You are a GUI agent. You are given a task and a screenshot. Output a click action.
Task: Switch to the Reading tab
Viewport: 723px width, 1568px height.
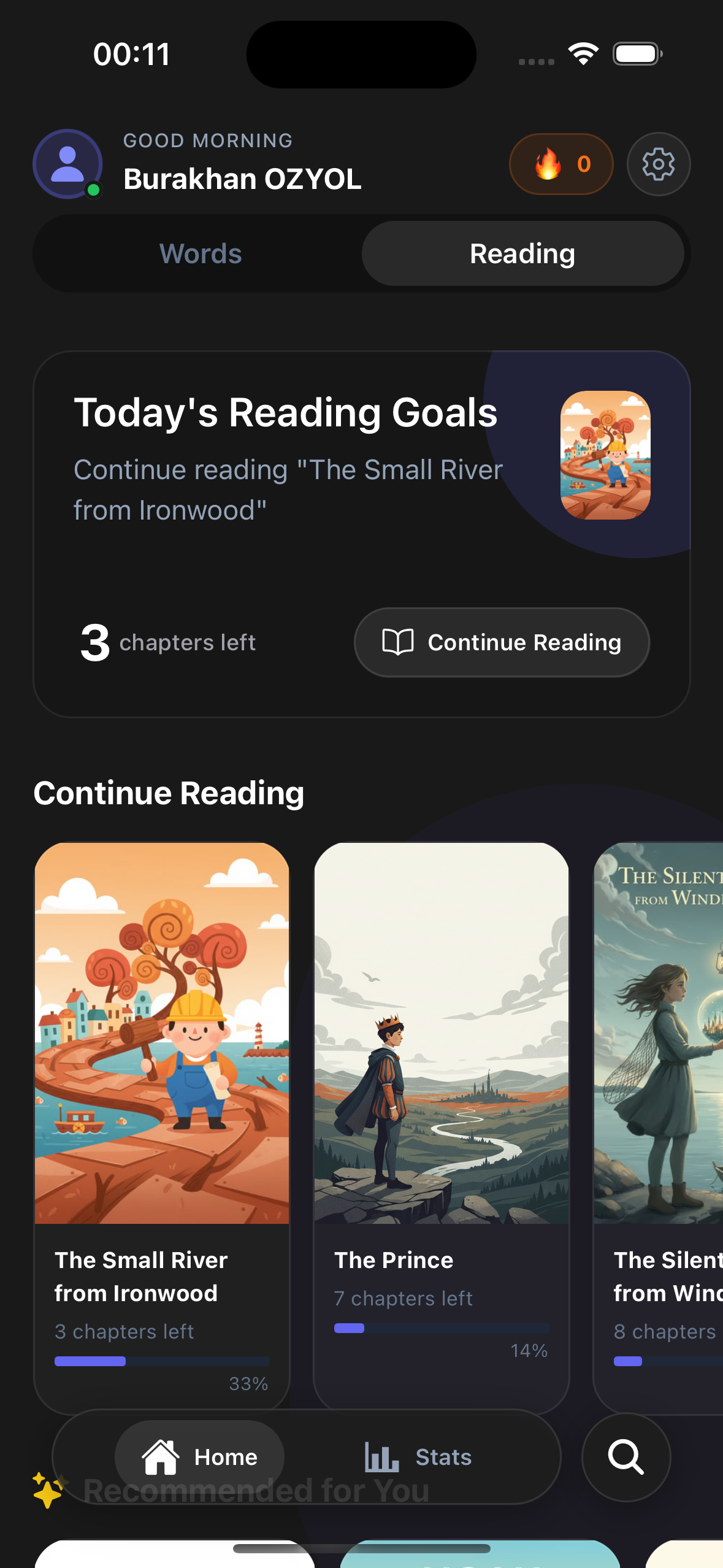coord(522,253)
